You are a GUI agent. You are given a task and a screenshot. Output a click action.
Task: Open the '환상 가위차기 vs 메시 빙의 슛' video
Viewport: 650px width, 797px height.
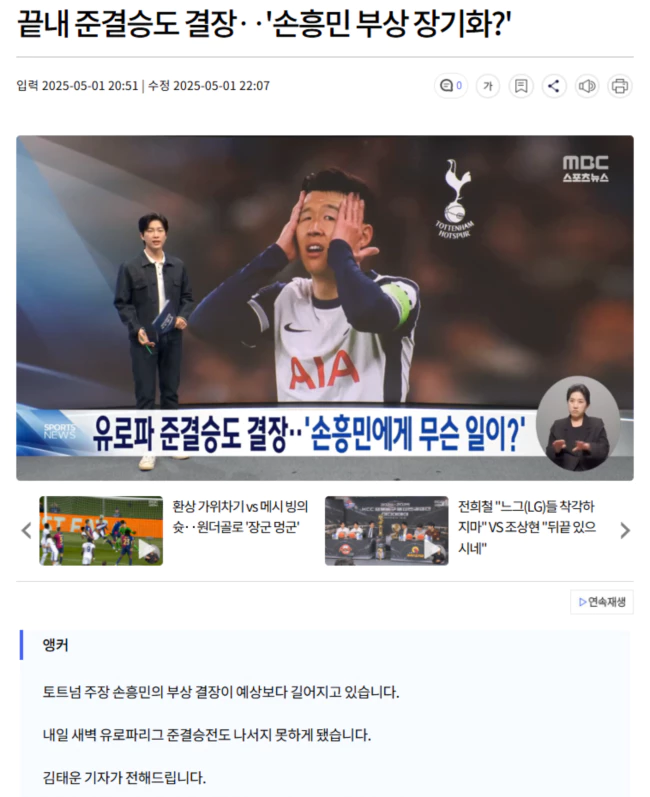[x=100, y=530]
